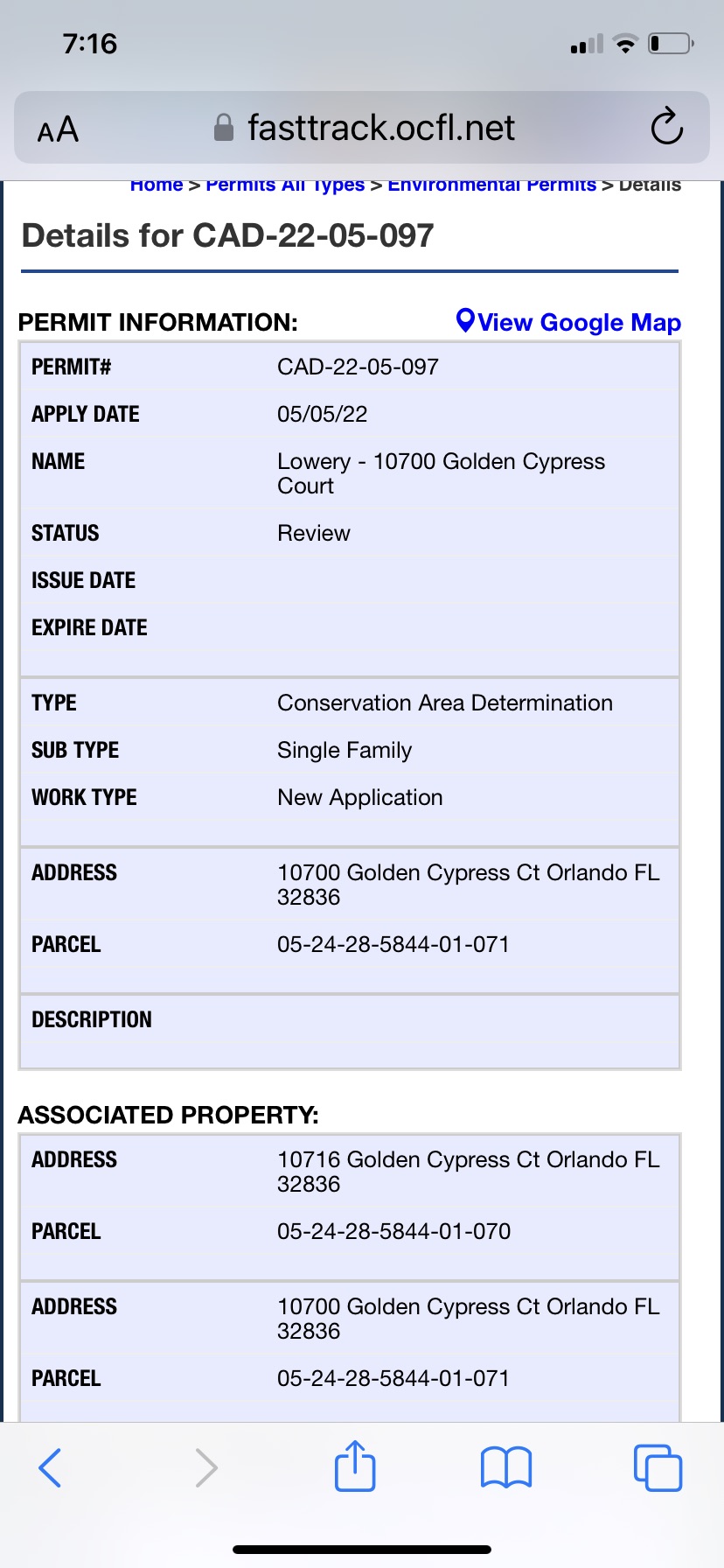This screenshot has height=1568, width=724.
Task: Open the tab overview icon
Action: click(658, 1468)
